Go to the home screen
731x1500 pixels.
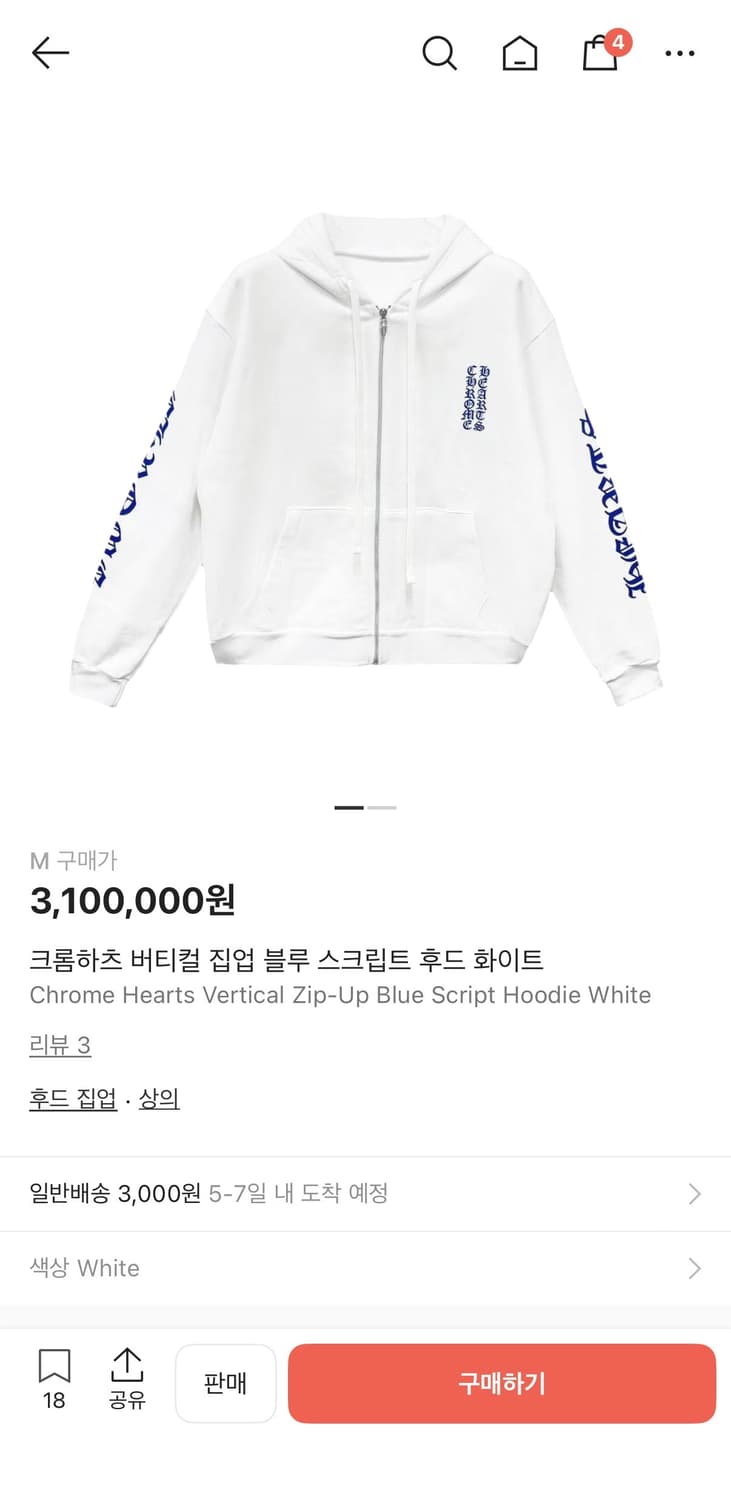[519, 53]
